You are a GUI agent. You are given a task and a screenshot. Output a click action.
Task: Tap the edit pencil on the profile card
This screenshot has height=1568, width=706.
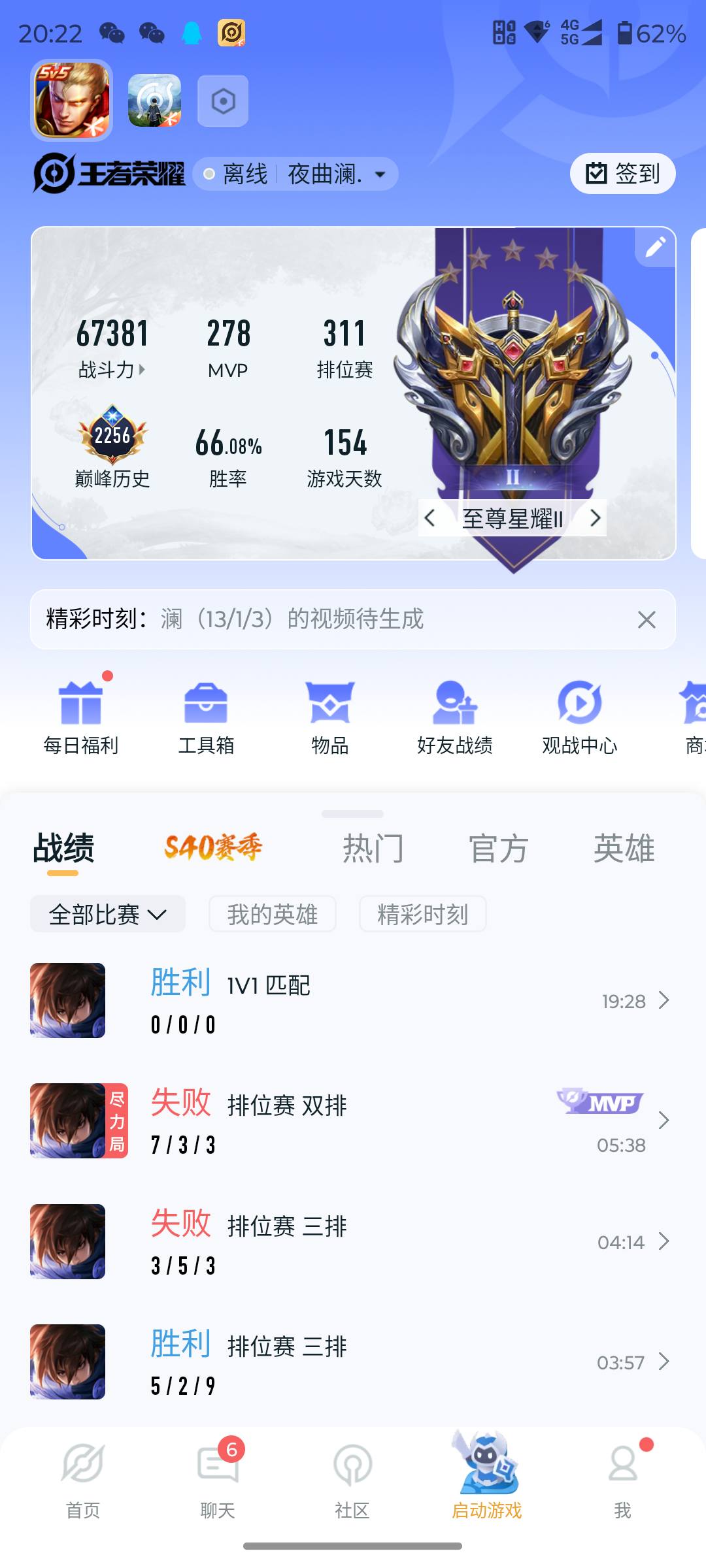(x=656, y=248)
